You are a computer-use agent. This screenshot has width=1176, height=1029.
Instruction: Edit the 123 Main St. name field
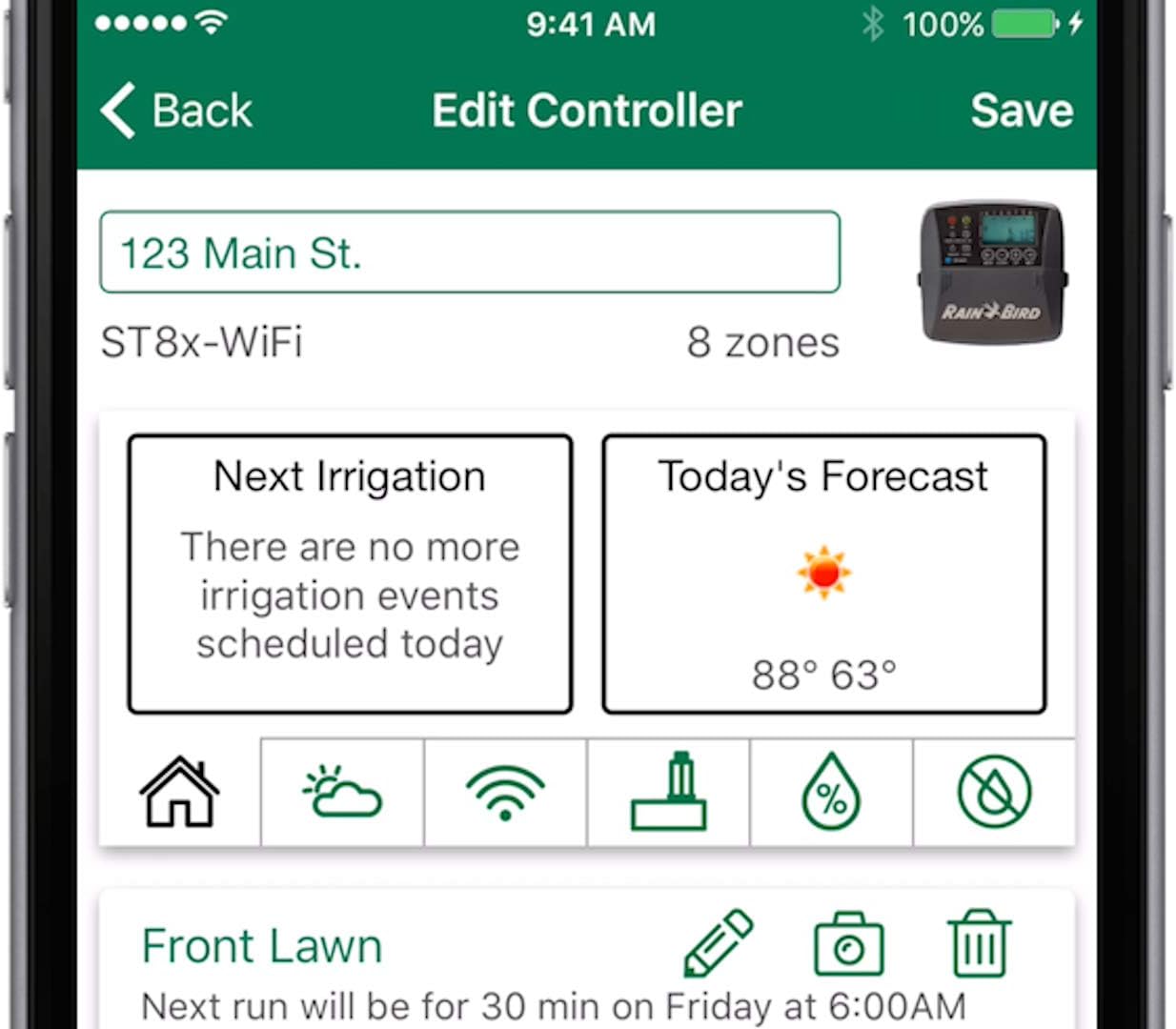pyautogui.click(x=469, y=252)
